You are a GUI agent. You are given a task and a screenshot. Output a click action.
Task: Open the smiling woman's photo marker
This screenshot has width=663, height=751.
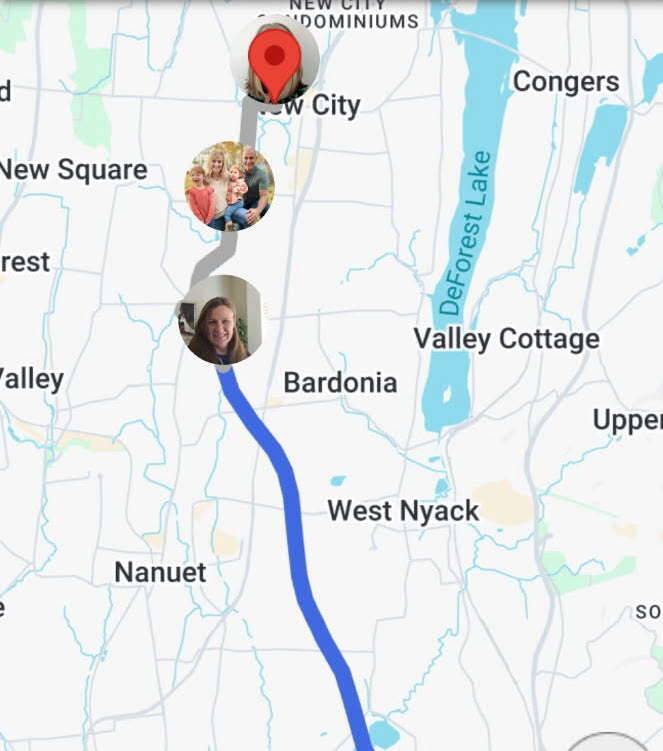[220, 320]
